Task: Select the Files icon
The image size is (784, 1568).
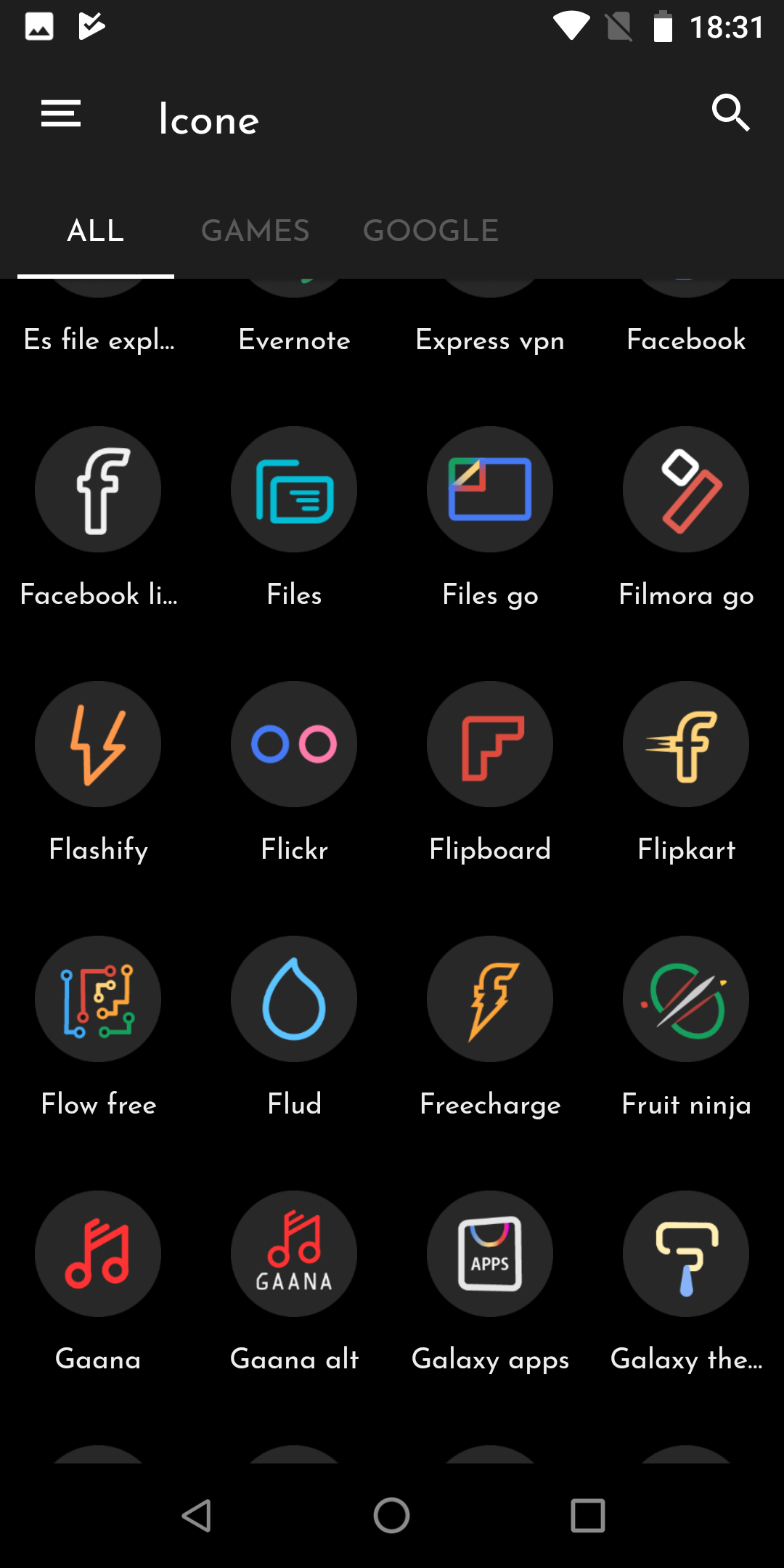Action: tap(294, 489)
